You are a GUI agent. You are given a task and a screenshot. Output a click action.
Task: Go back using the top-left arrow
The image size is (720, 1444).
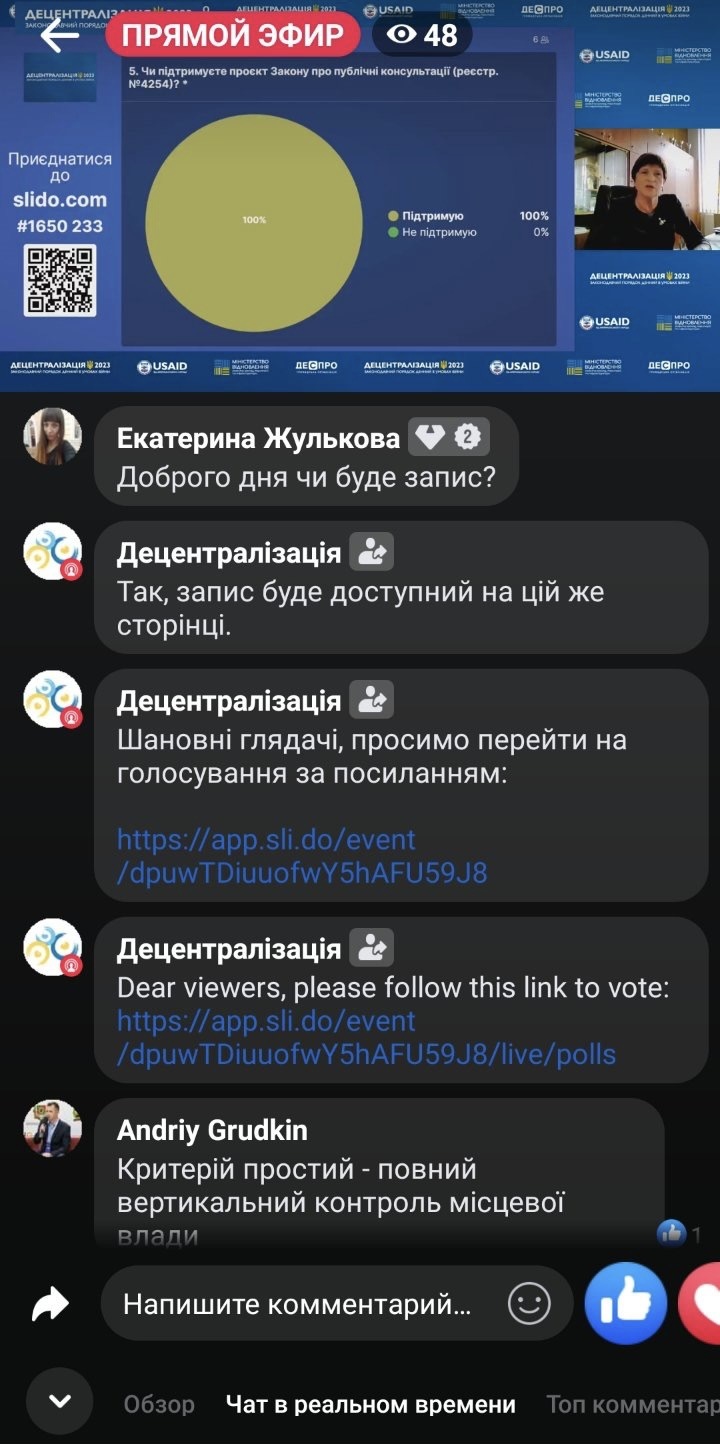click(60, 37)
